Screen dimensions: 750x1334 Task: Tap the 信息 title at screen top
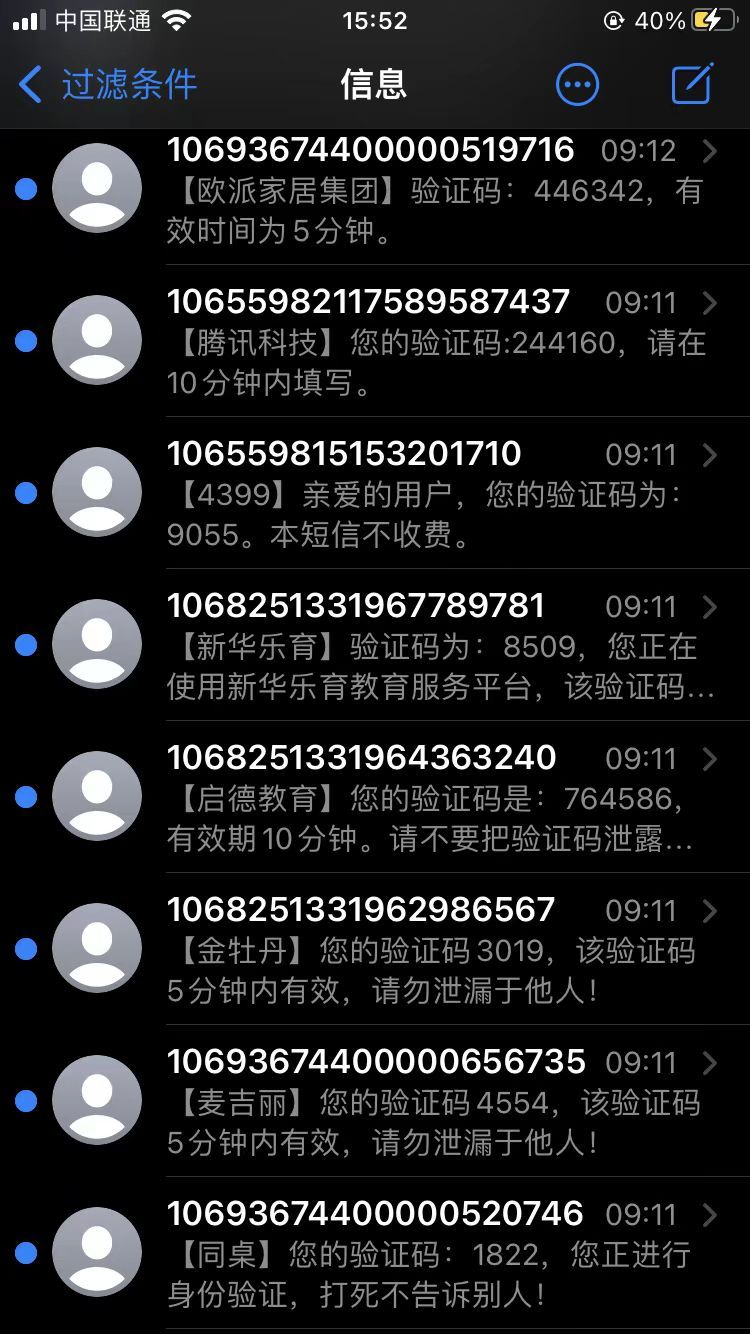coord(375,84)
